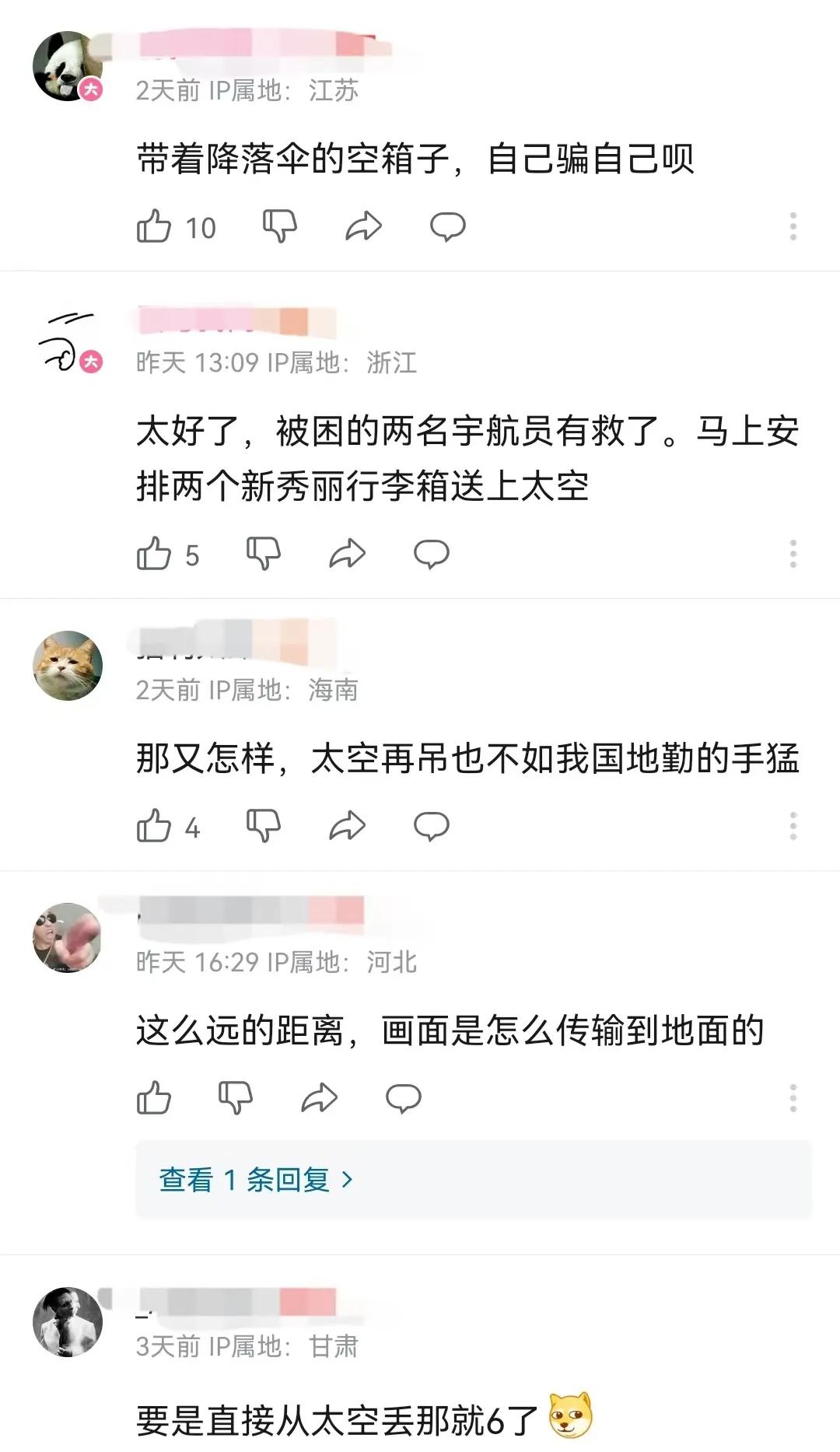This screenshot has height=1452, width=840.
Task: Reply to the Hebei comment about transmission
Action: 403,1098
